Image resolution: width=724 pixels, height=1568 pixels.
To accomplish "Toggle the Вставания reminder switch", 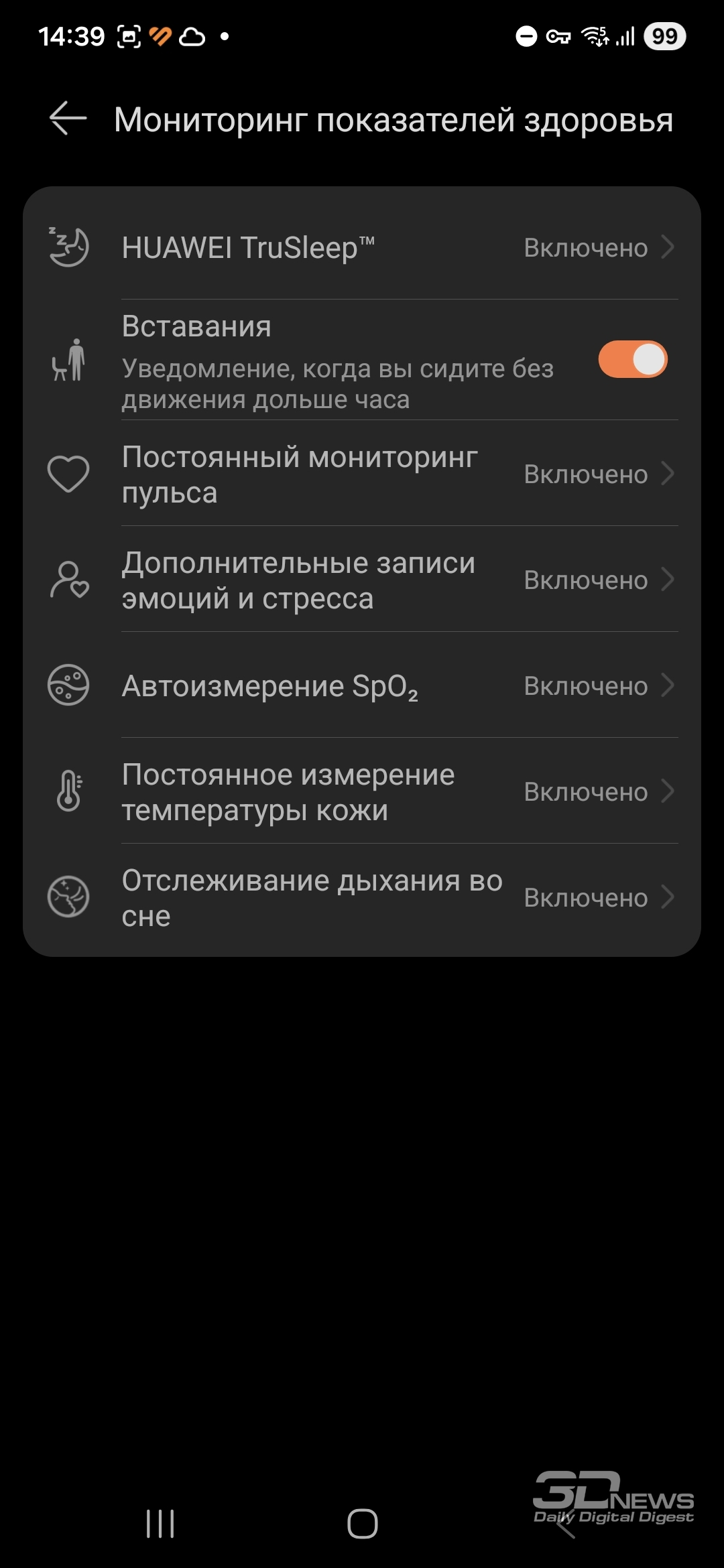I will (x=632, y=359).
